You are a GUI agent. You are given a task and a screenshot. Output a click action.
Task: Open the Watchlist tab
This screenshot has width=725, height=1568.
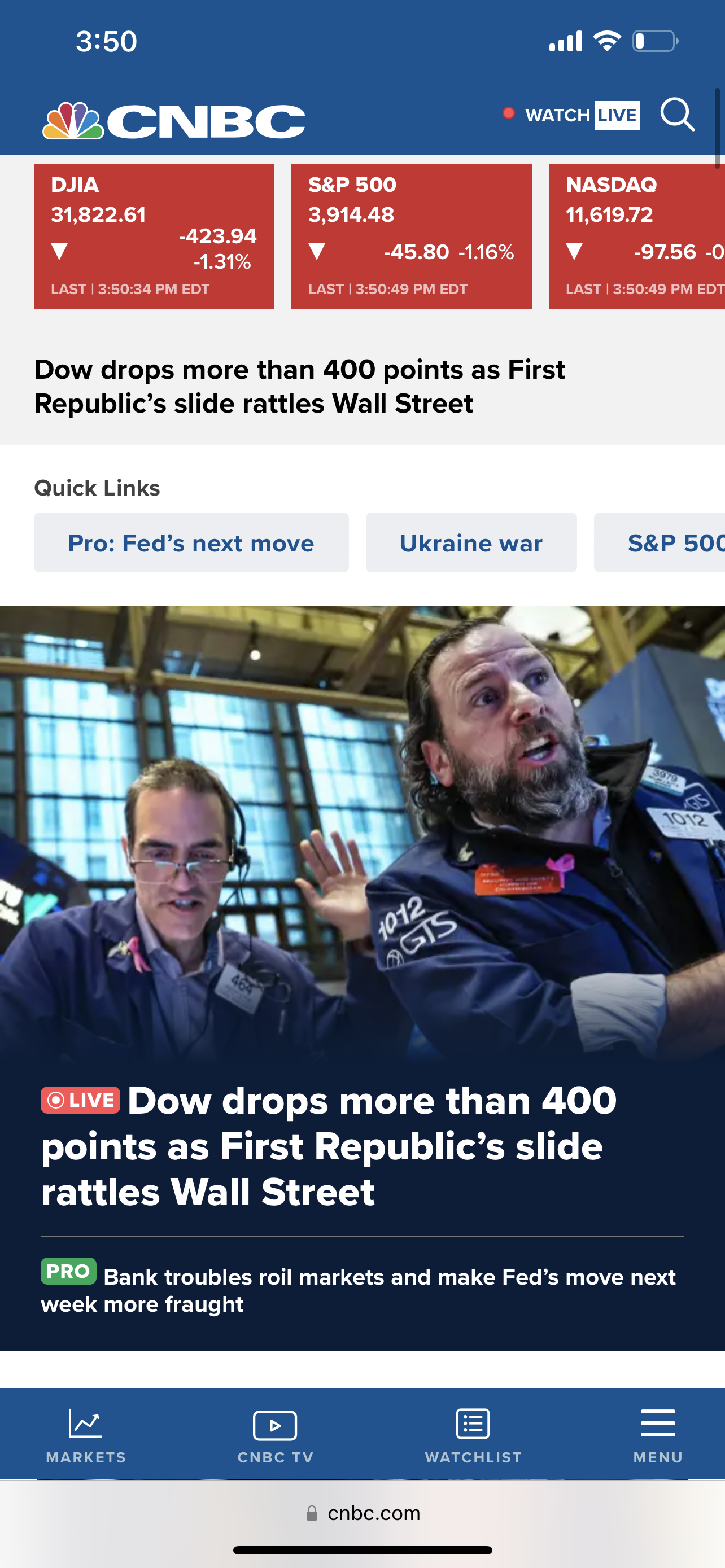point(473,1434)
